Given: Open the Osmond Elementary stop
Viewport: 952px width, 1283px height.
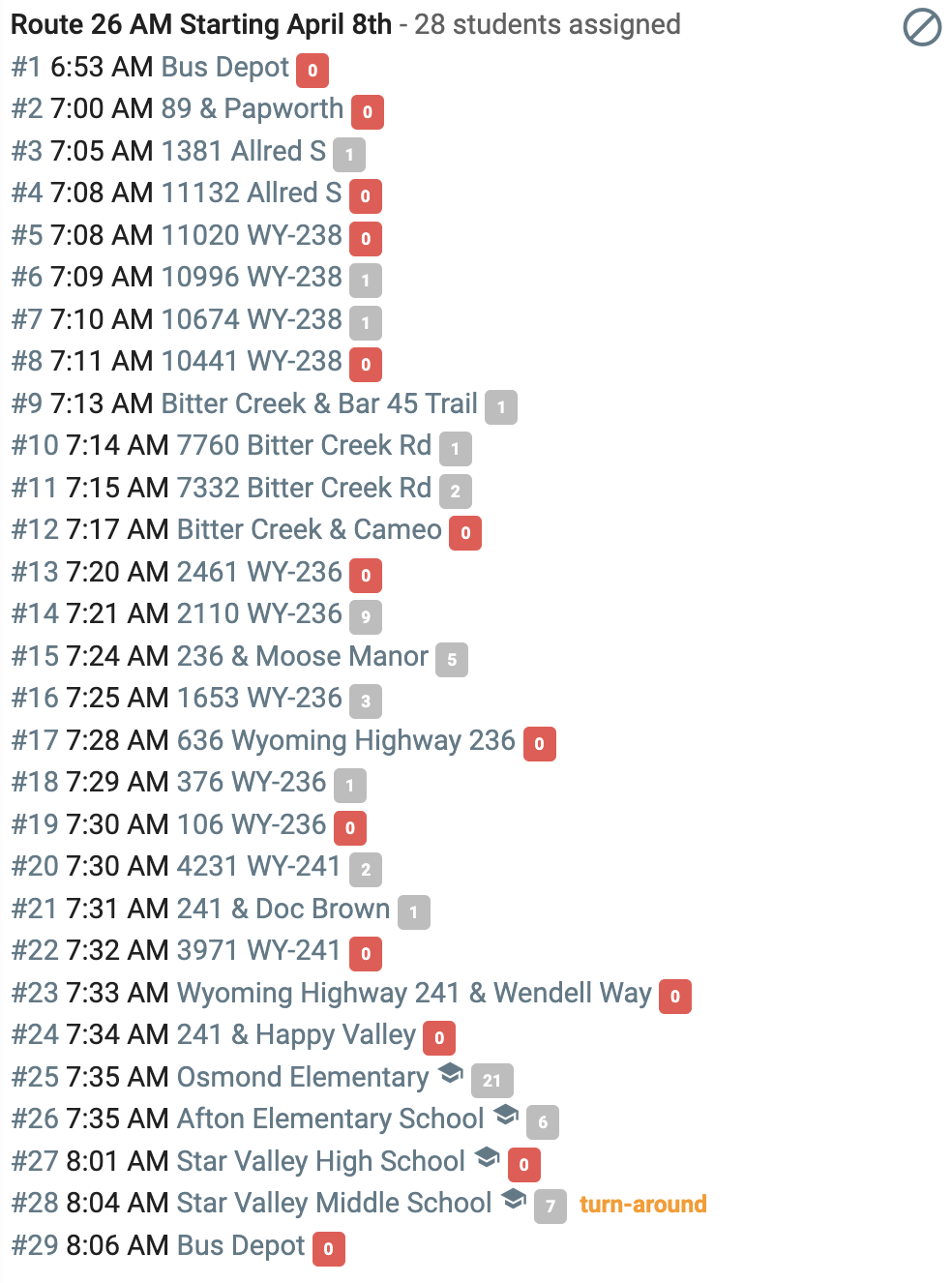Looking at the screenshot, I should point(303,1077).
